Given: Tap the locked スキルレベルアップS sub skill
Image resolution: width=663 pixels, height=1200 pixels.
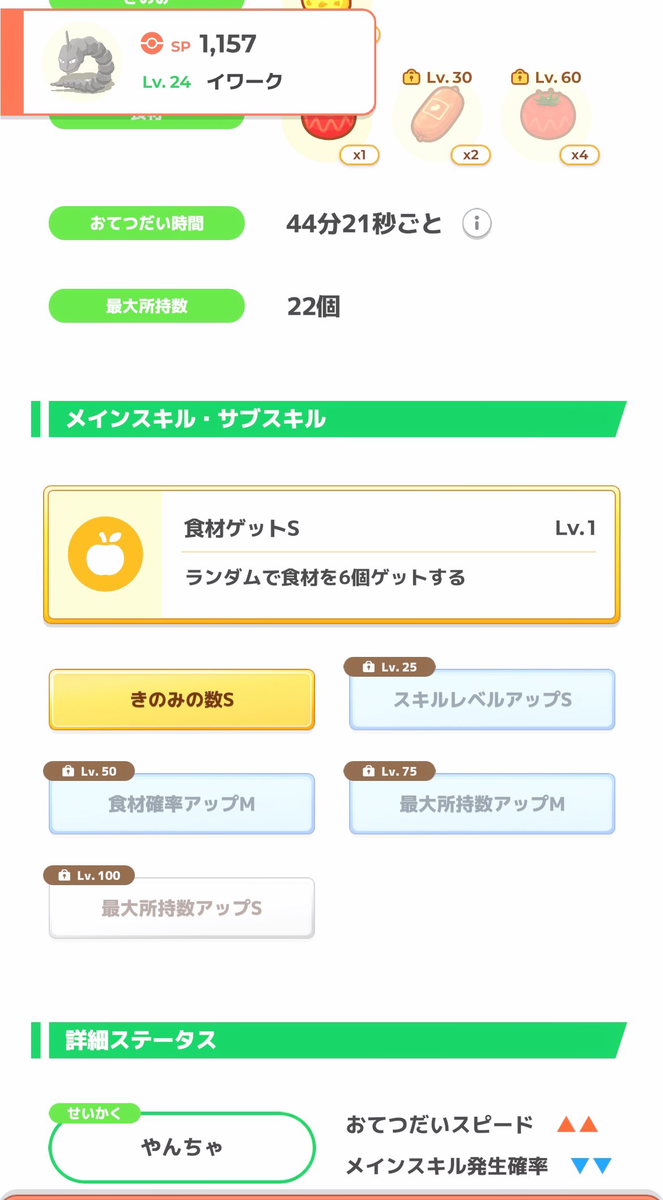Looking at the screenshot, I should click(x=482, y=700).
